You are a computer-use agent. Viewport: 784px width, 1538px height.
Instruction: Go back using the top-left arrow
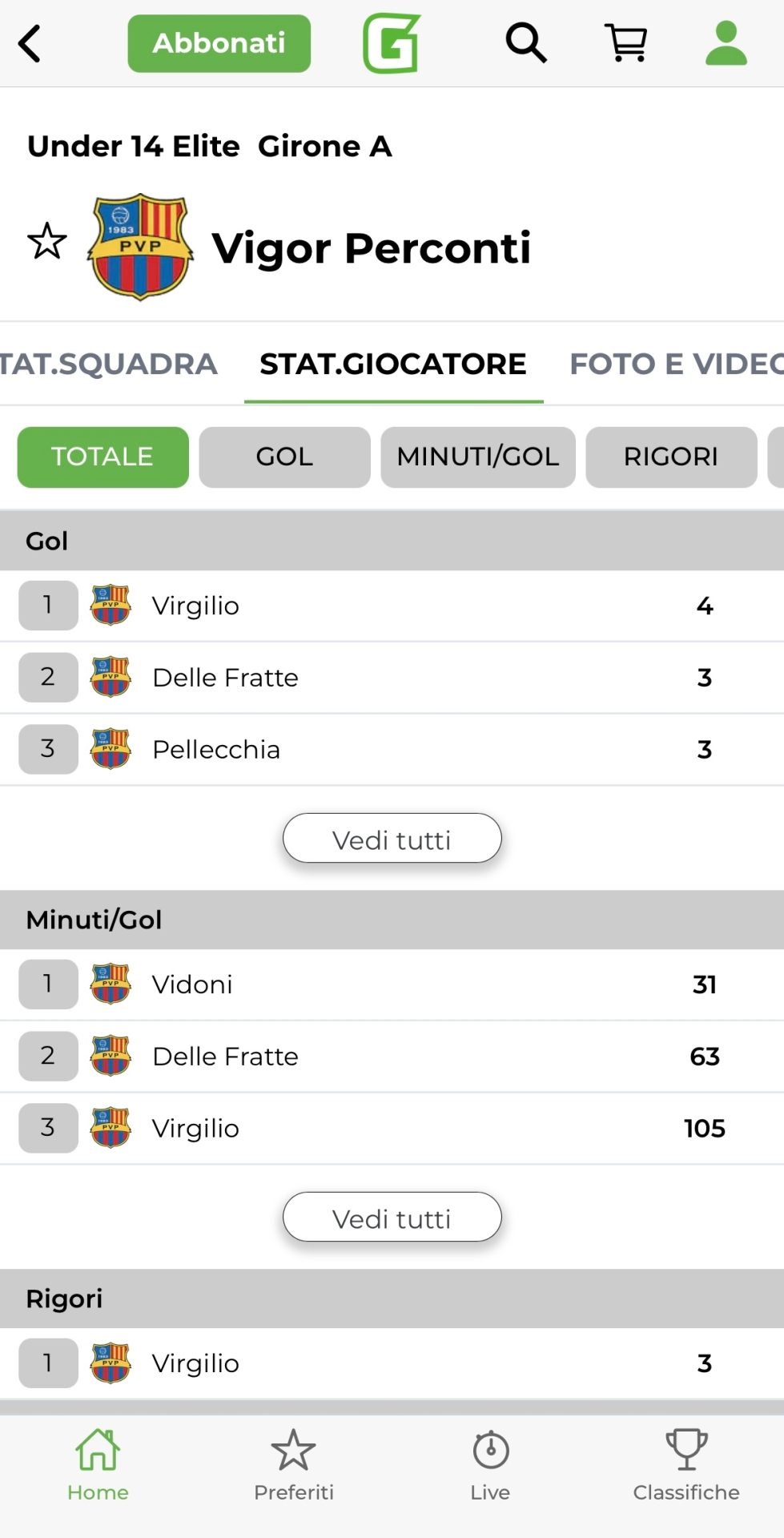pos(30,43)
